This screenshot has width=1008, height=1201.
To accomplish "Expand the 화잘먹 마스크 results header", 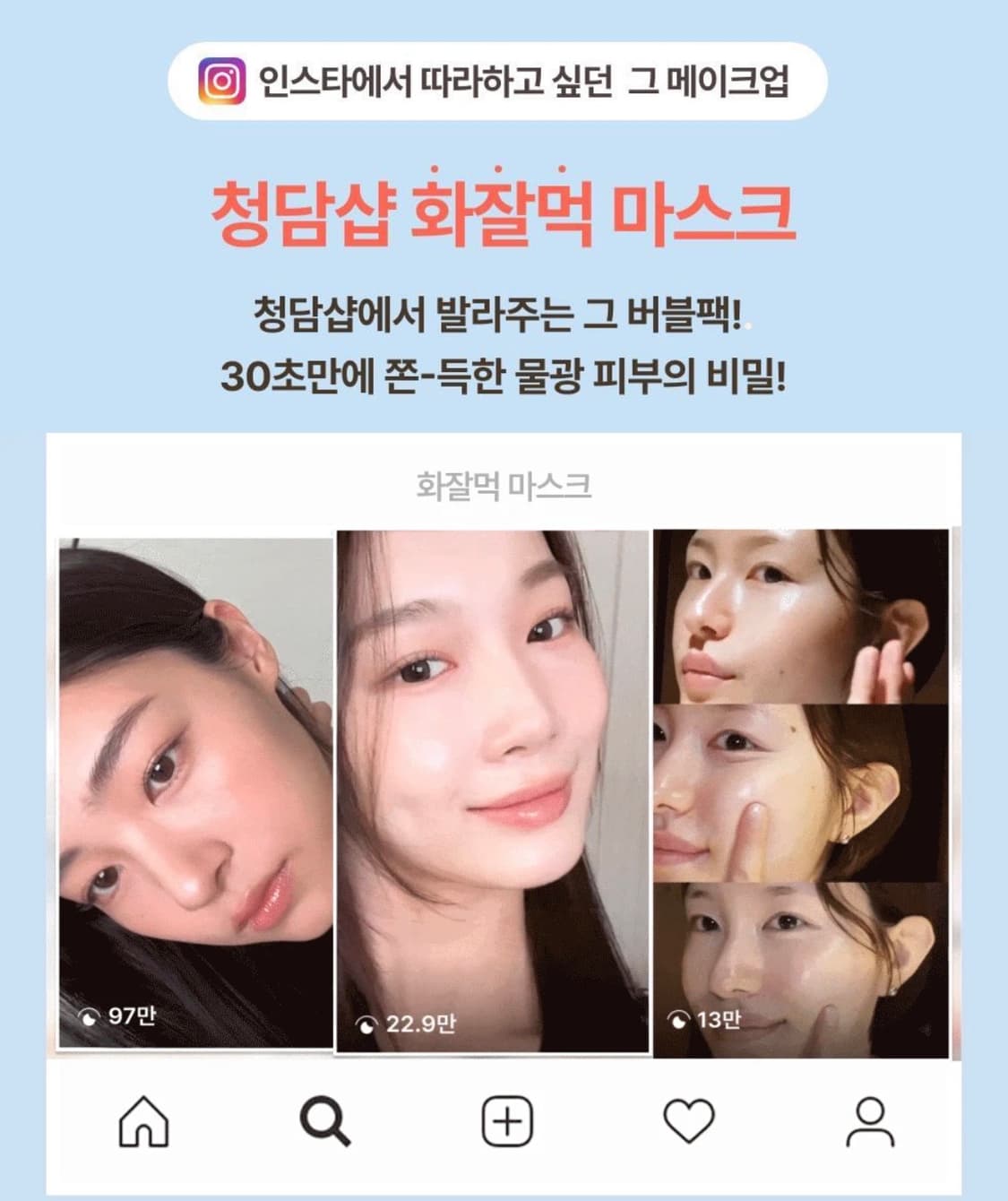I will tap(504, 485).
